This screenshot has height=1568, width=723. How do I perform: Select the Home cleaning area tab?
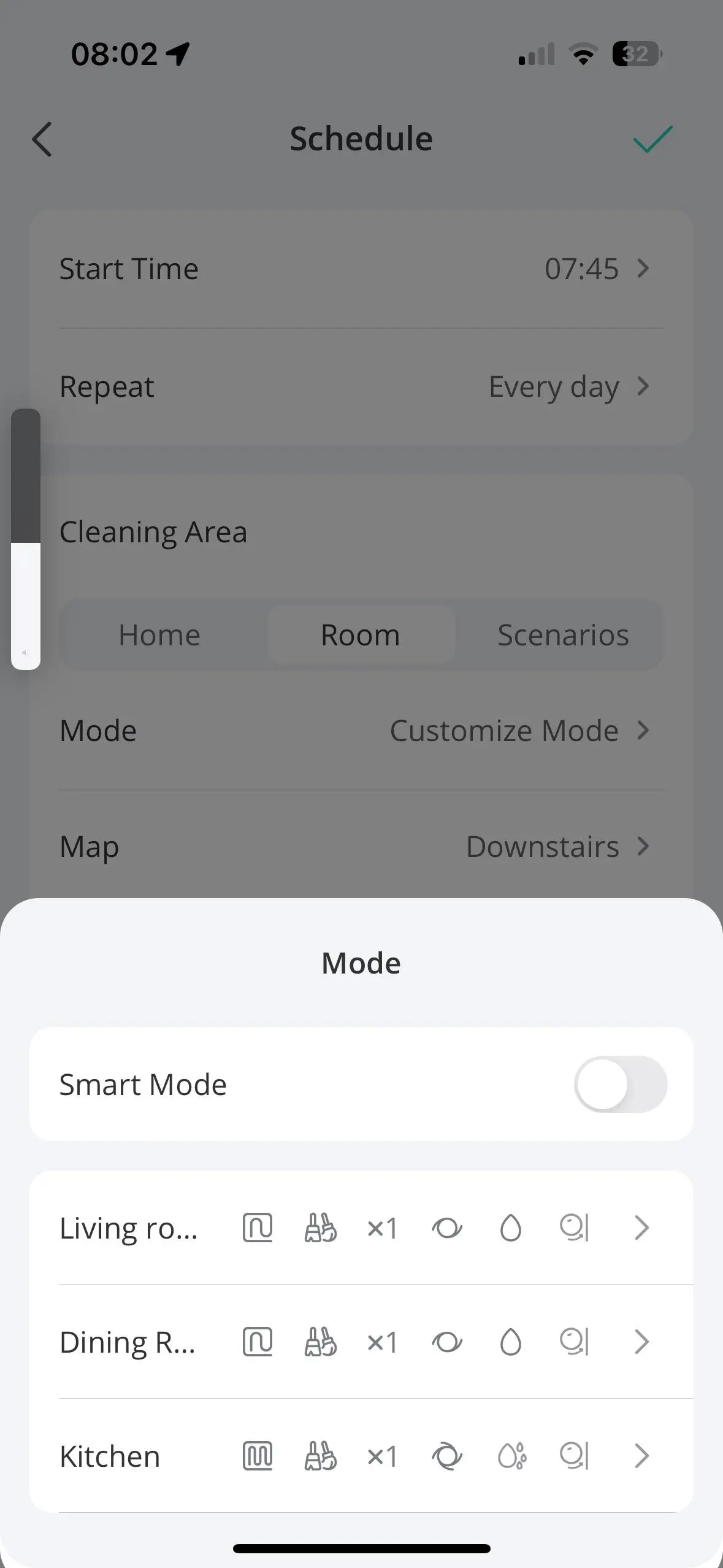pos(159,635)
